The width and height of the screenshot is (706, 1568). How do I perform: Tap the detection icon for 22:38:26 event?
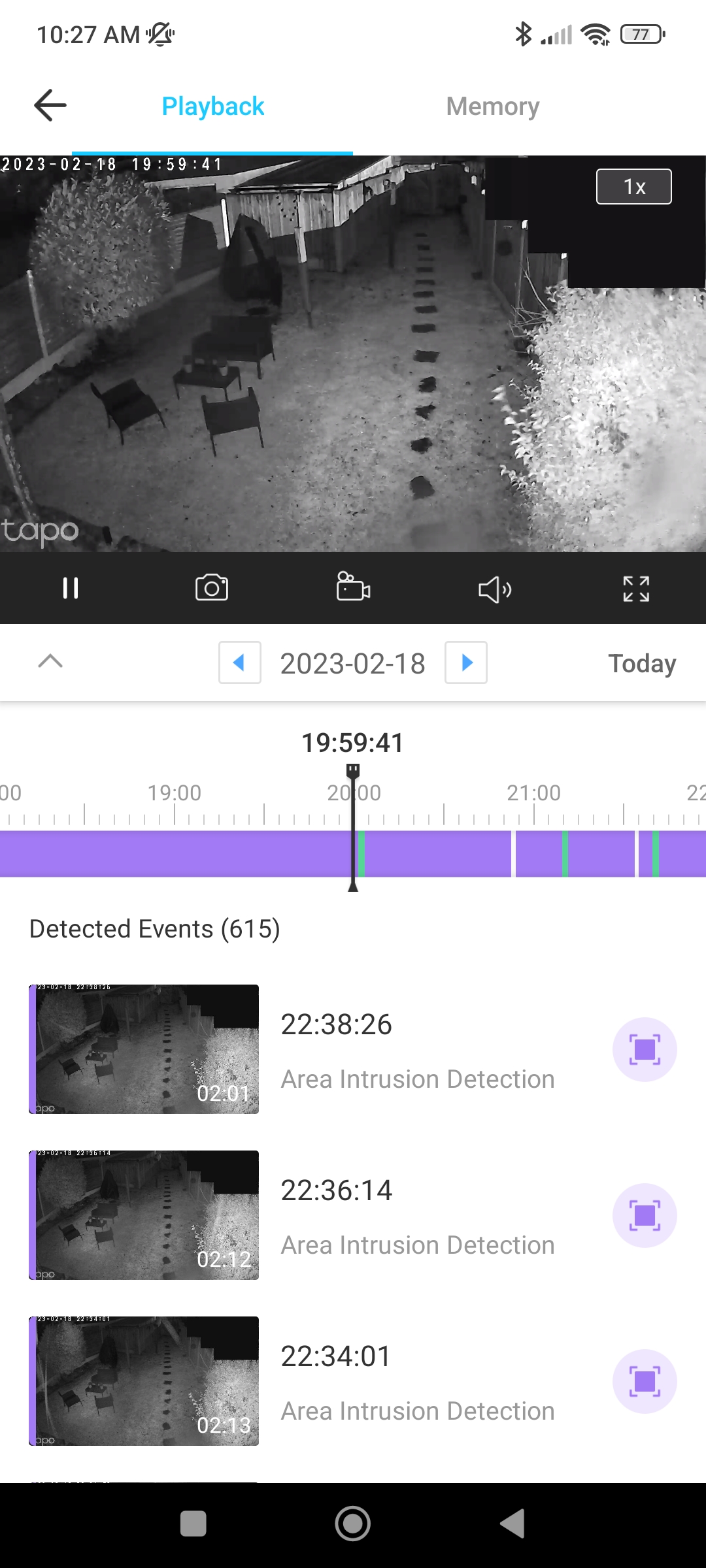(644, 1049)
